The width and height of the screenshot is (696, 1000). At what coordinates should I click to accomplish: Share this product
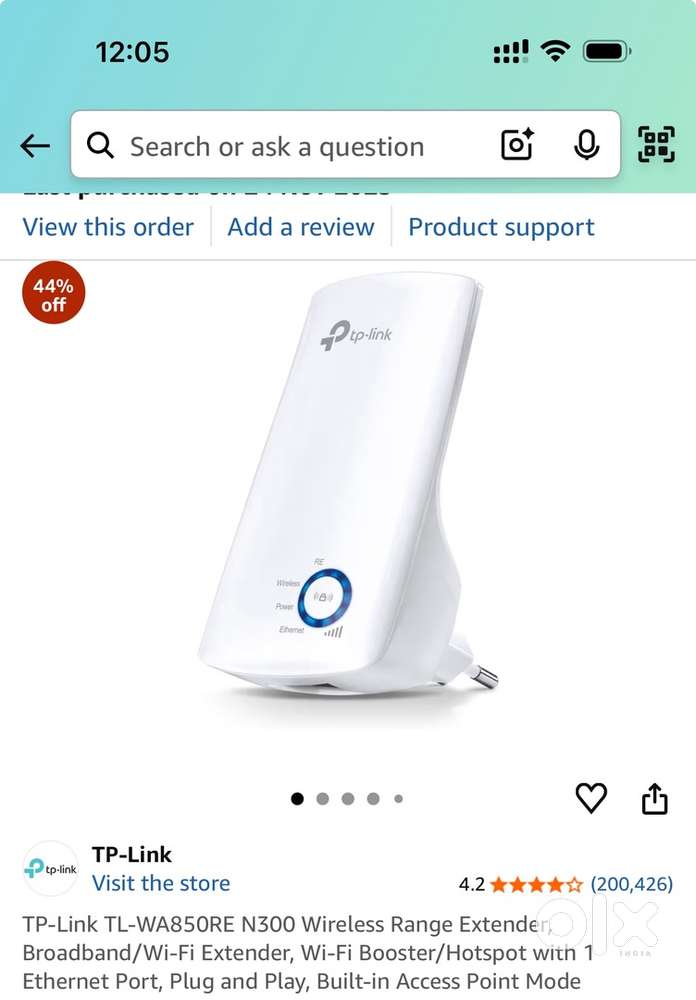(654, 798)
